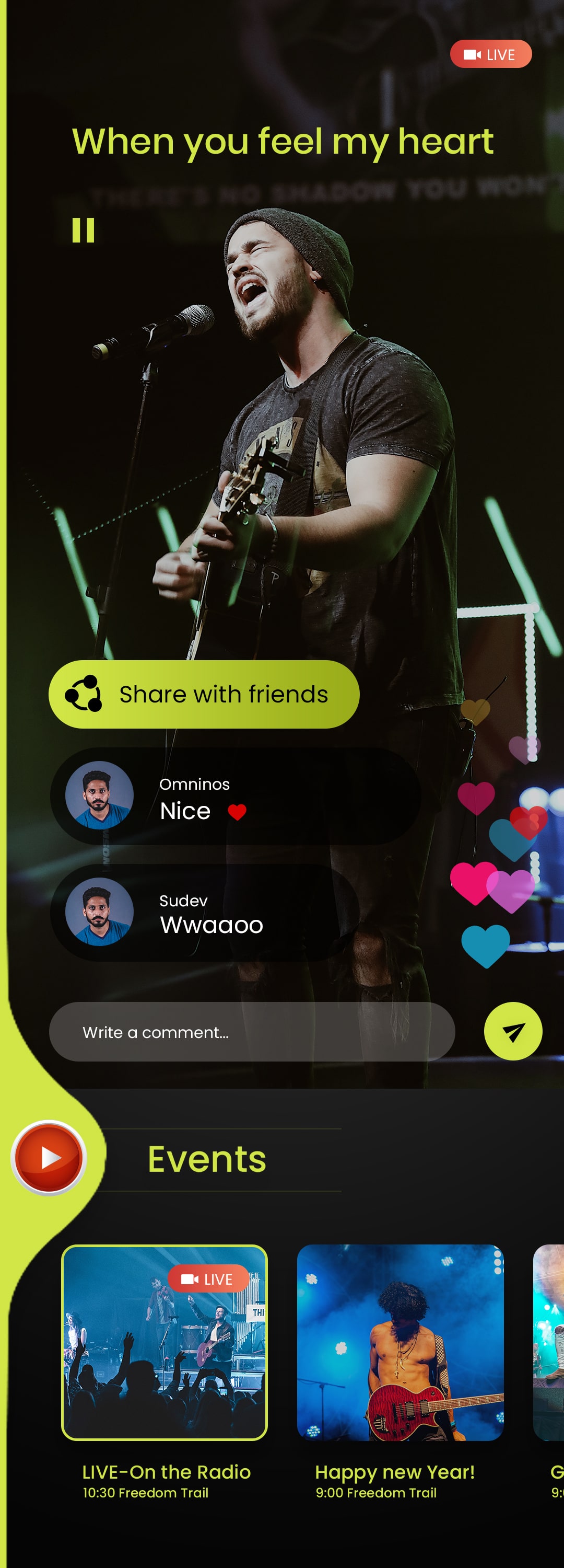Send the comment with paper plane icon

[x=513, y=1031]
